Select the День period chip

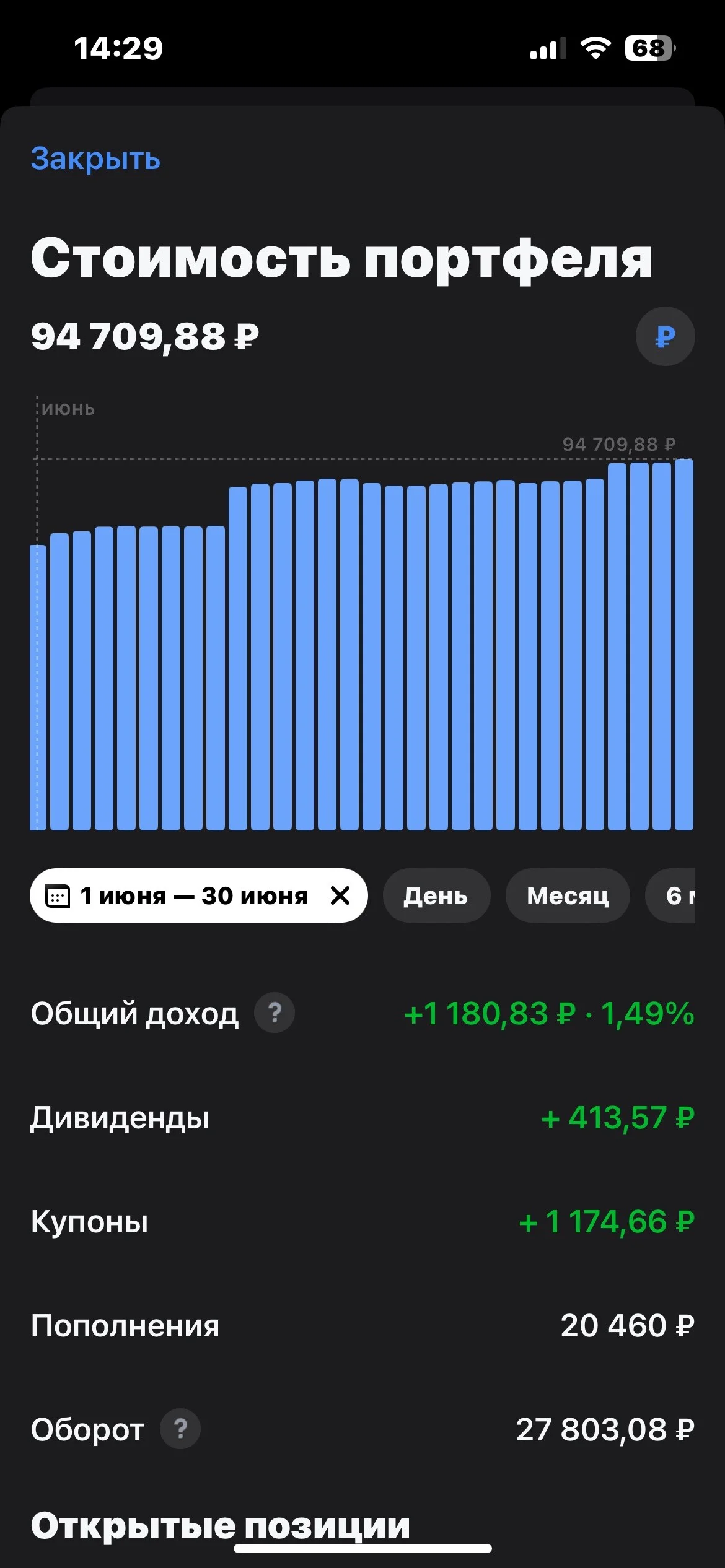(x=436, y=895)
